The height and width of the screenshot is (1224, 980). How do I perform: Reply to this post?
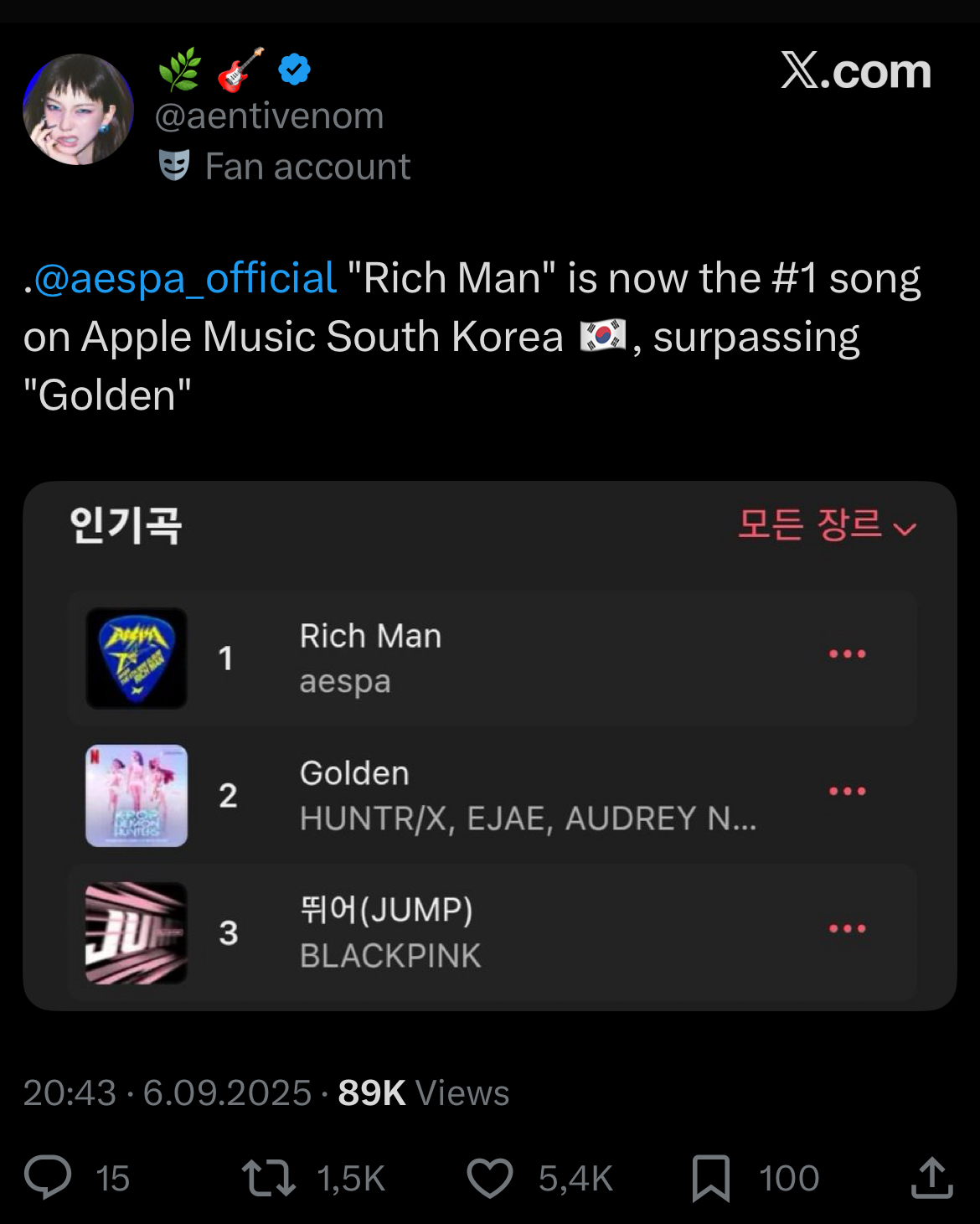pos(48,1177)
